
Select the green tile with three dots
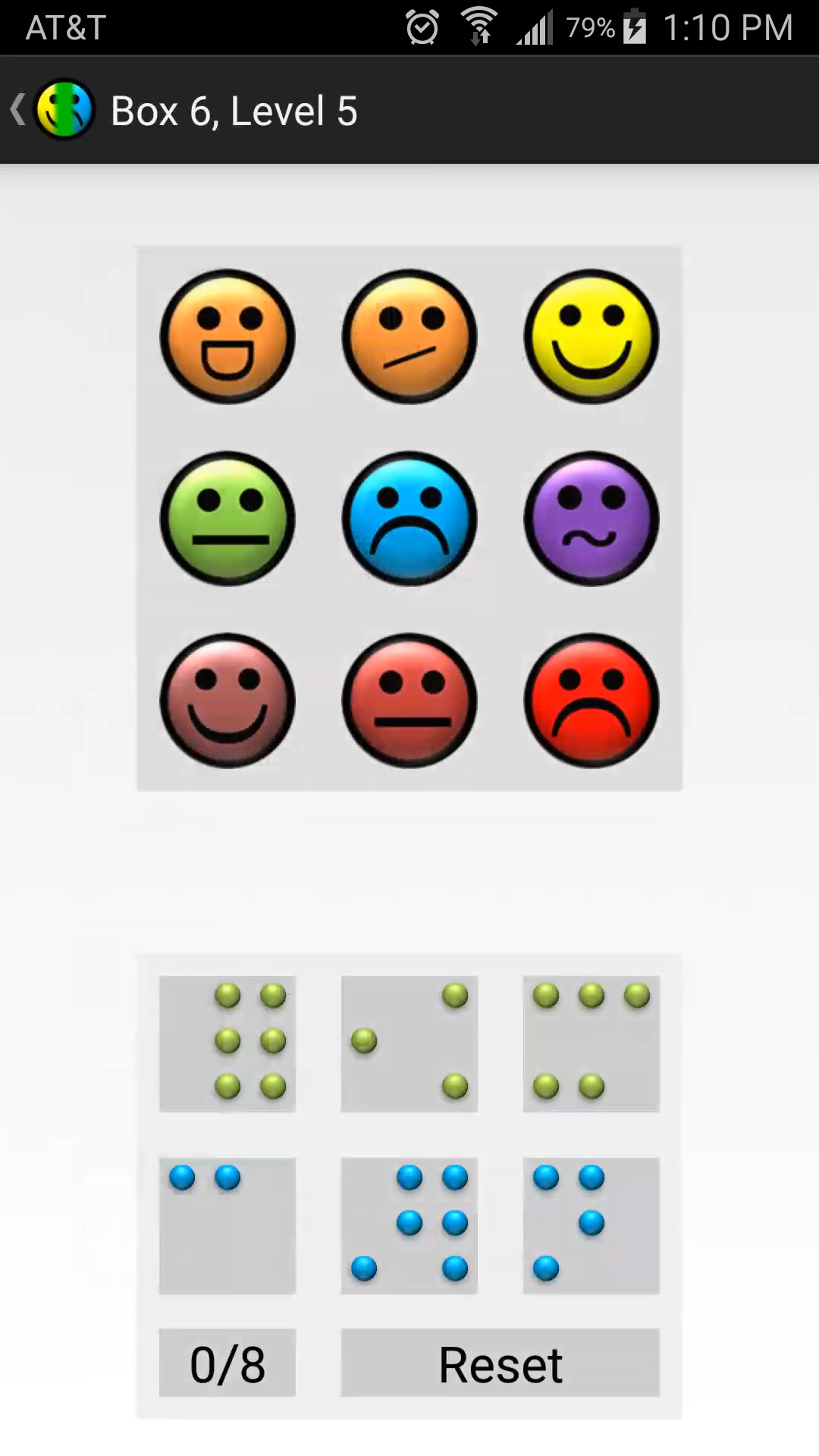[x=409, y=1043]
